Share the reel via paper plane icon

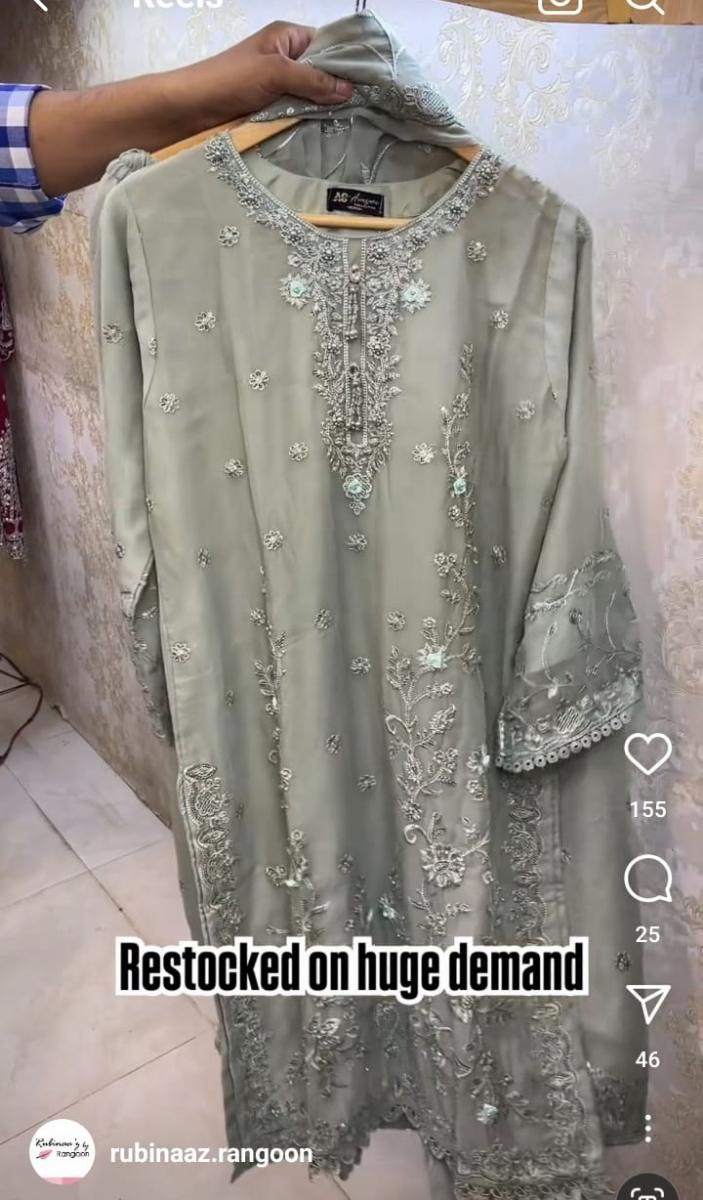tap(647, 1003)
